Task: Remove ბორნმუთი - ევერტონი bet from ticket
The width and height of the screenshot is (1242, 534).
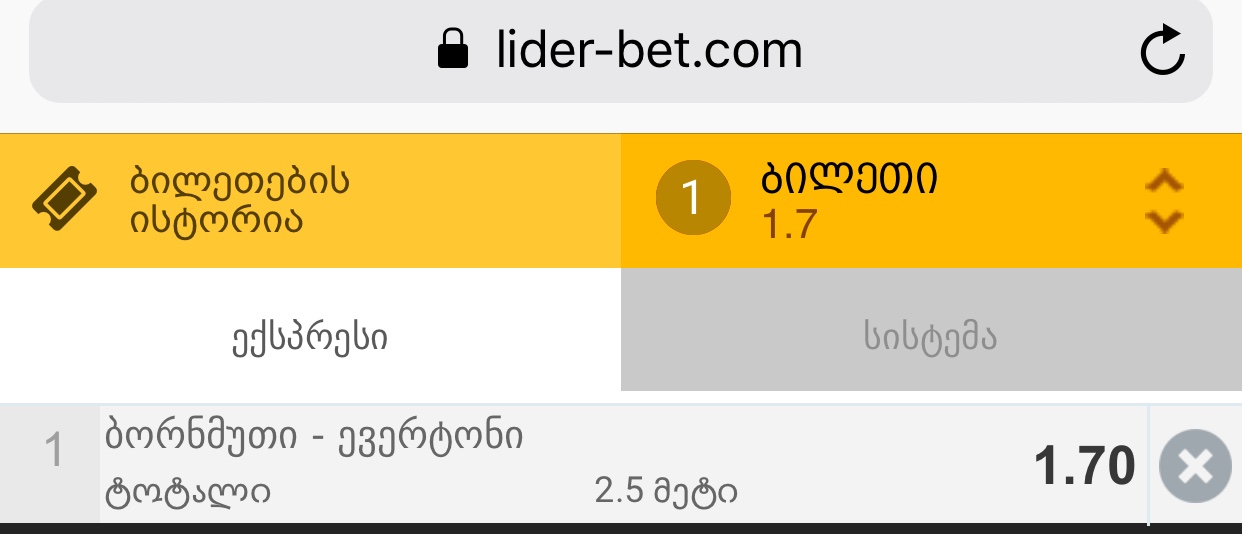Action: [1195, 466]
